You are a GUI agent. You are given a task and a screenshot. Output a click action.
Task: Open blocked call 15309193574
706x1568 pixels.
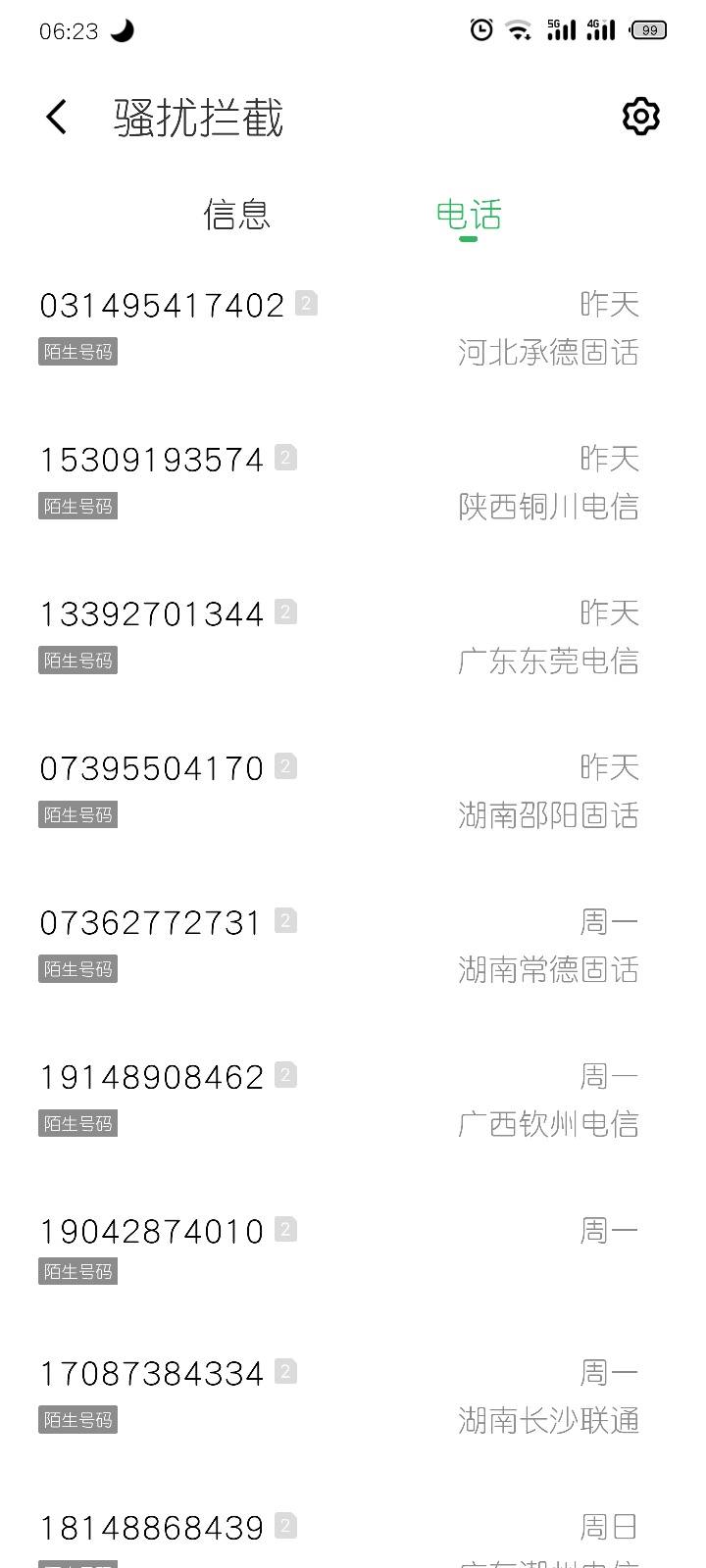tap(353, 482)
